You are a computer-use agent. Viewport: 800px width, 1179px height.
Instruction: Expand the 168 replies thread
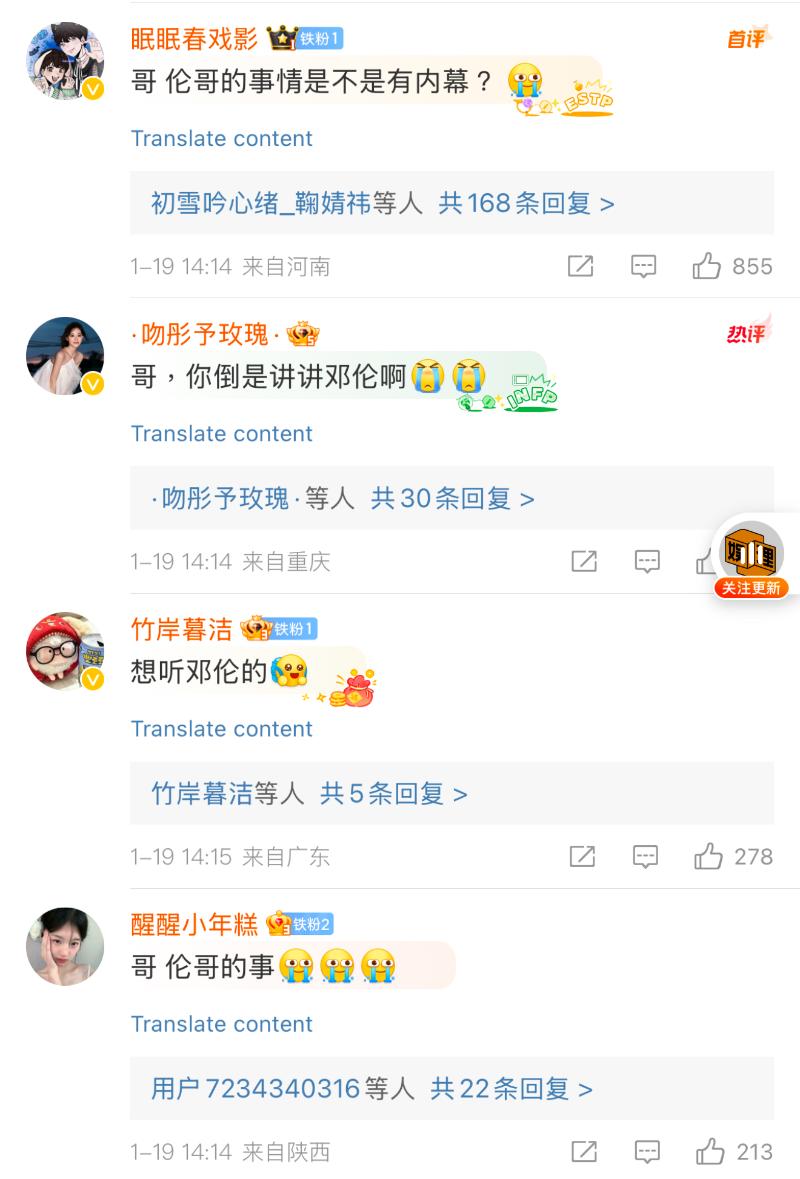(x=382, y=203)
